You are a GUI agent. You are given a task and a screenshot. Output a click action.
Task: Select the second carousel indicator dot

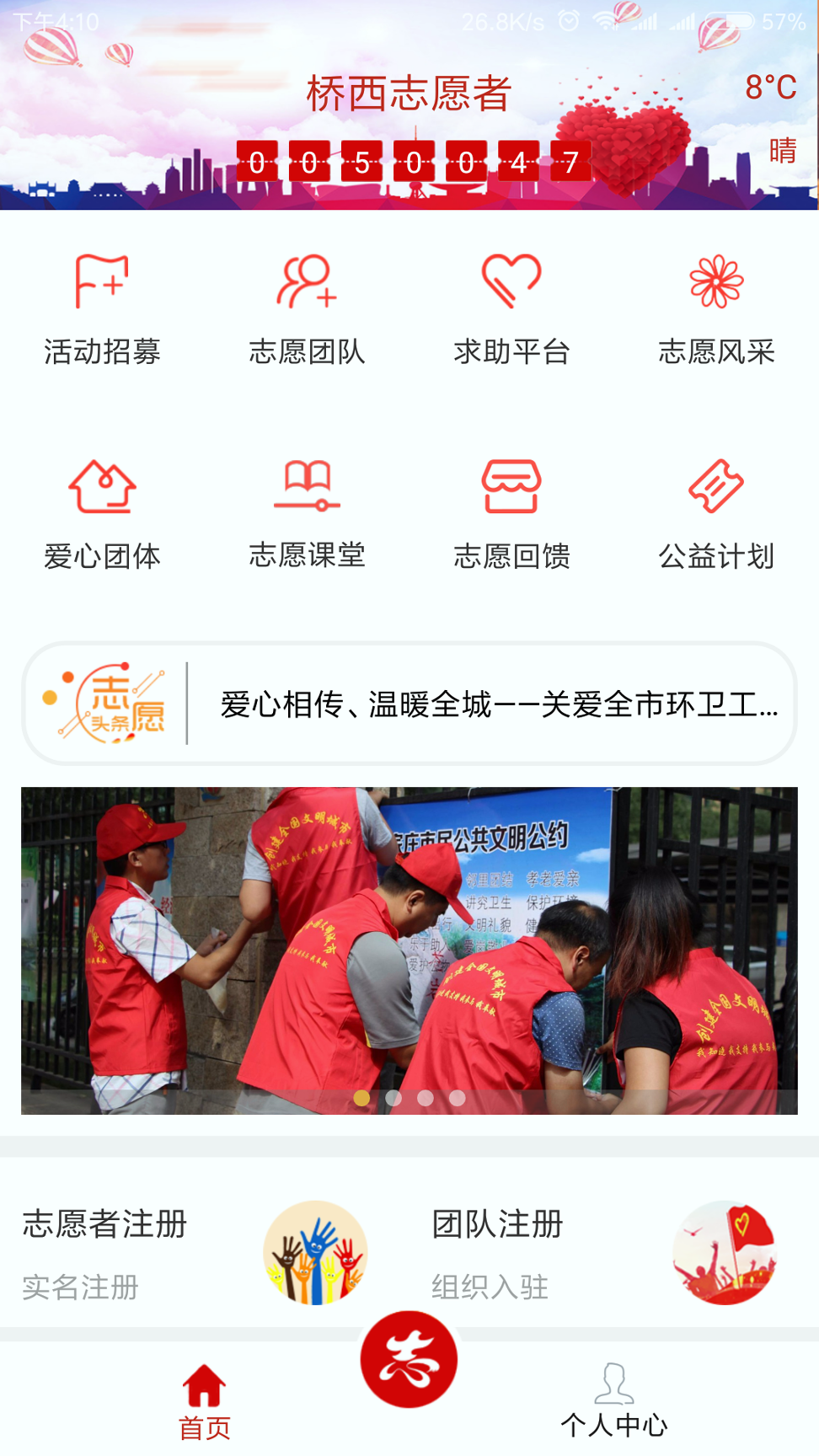click(393, 1098)
